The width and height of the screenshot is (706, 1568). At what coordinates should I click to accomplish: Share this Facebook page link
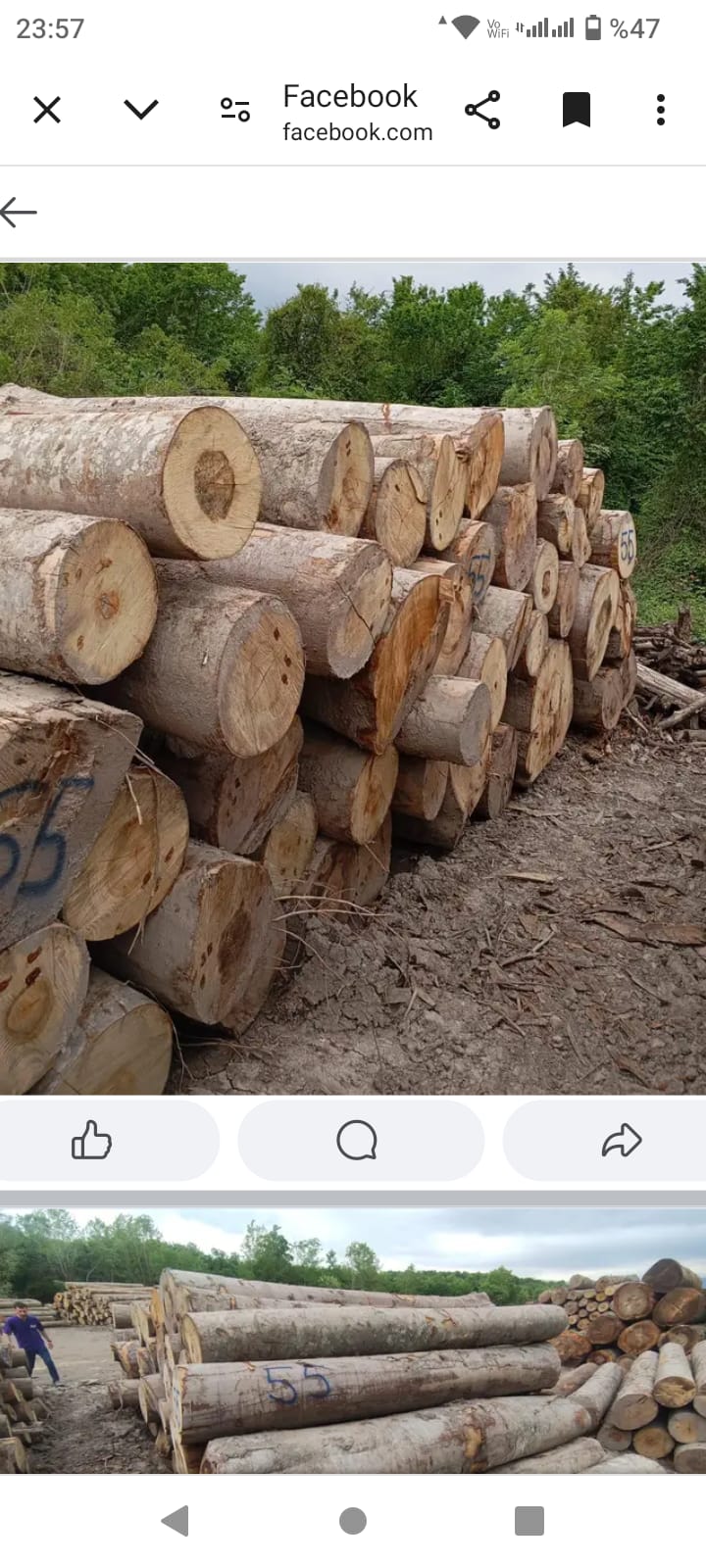(x=482, y=110)
